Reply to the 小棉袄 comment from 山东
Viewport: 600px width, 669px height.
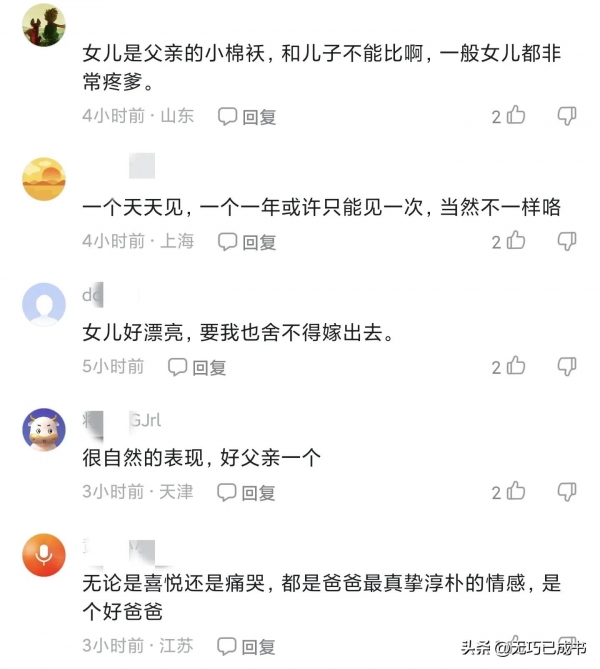tap(247, 117)
